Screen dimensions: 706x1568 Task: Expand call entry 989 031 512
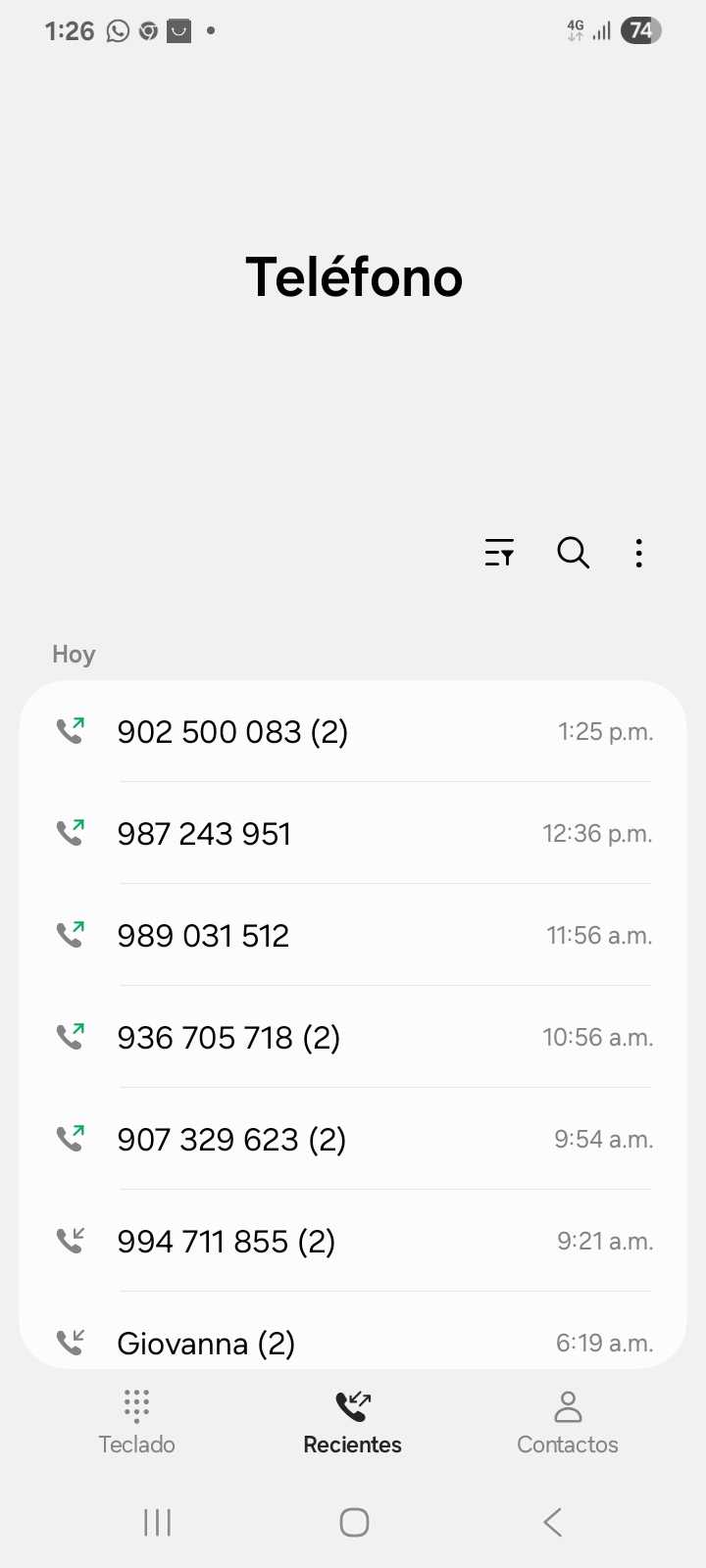(353, 936)
